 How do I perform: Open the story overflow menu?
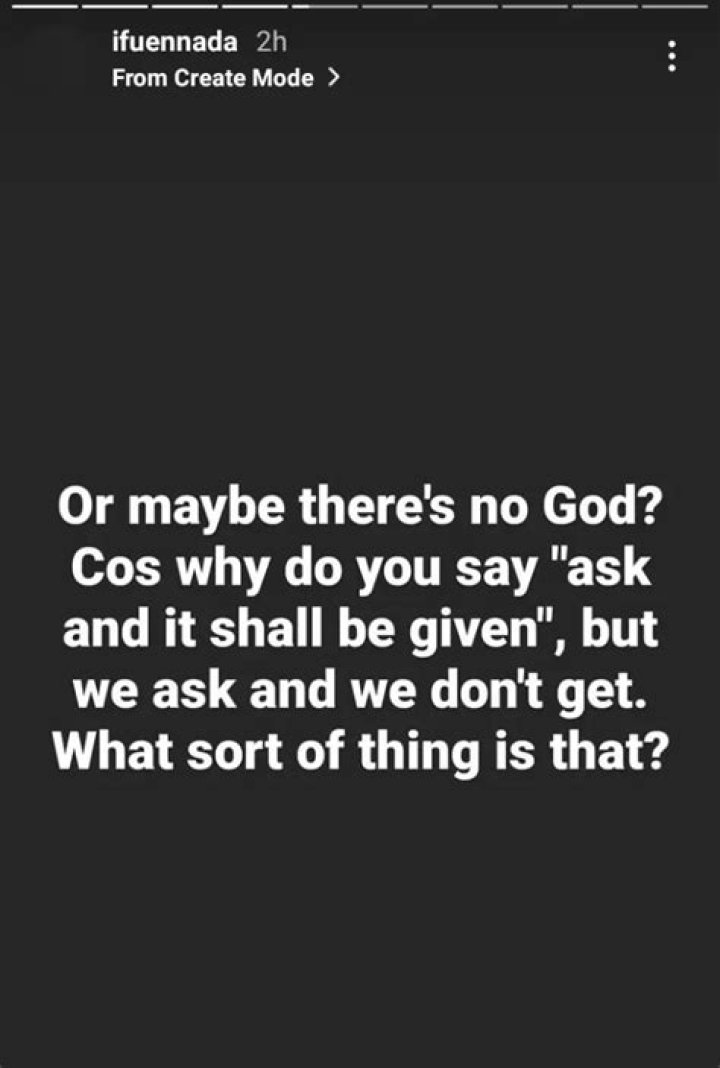click(x=673, y=57)
